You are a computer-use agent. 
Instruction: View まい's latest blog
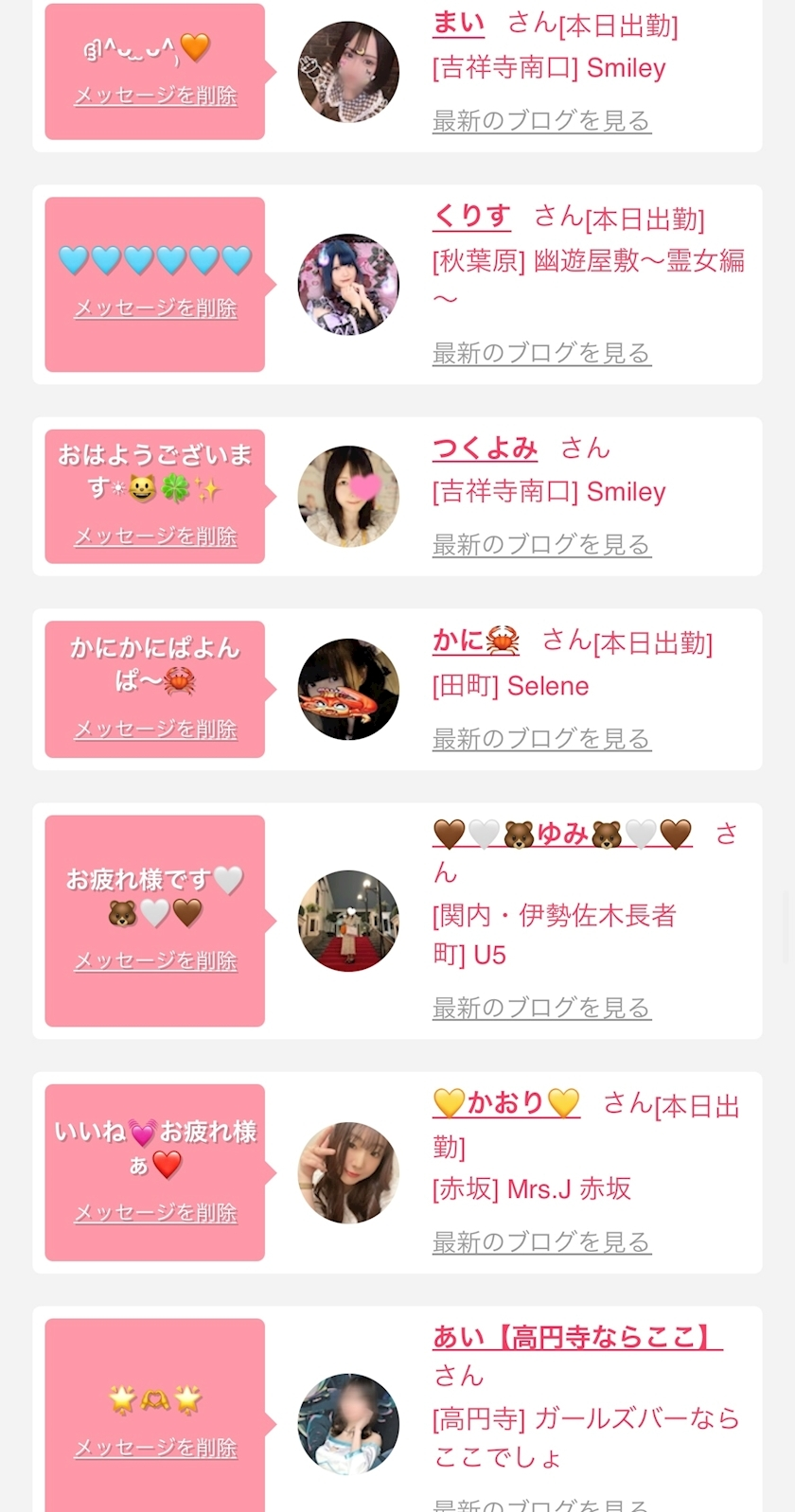(541, 121)
